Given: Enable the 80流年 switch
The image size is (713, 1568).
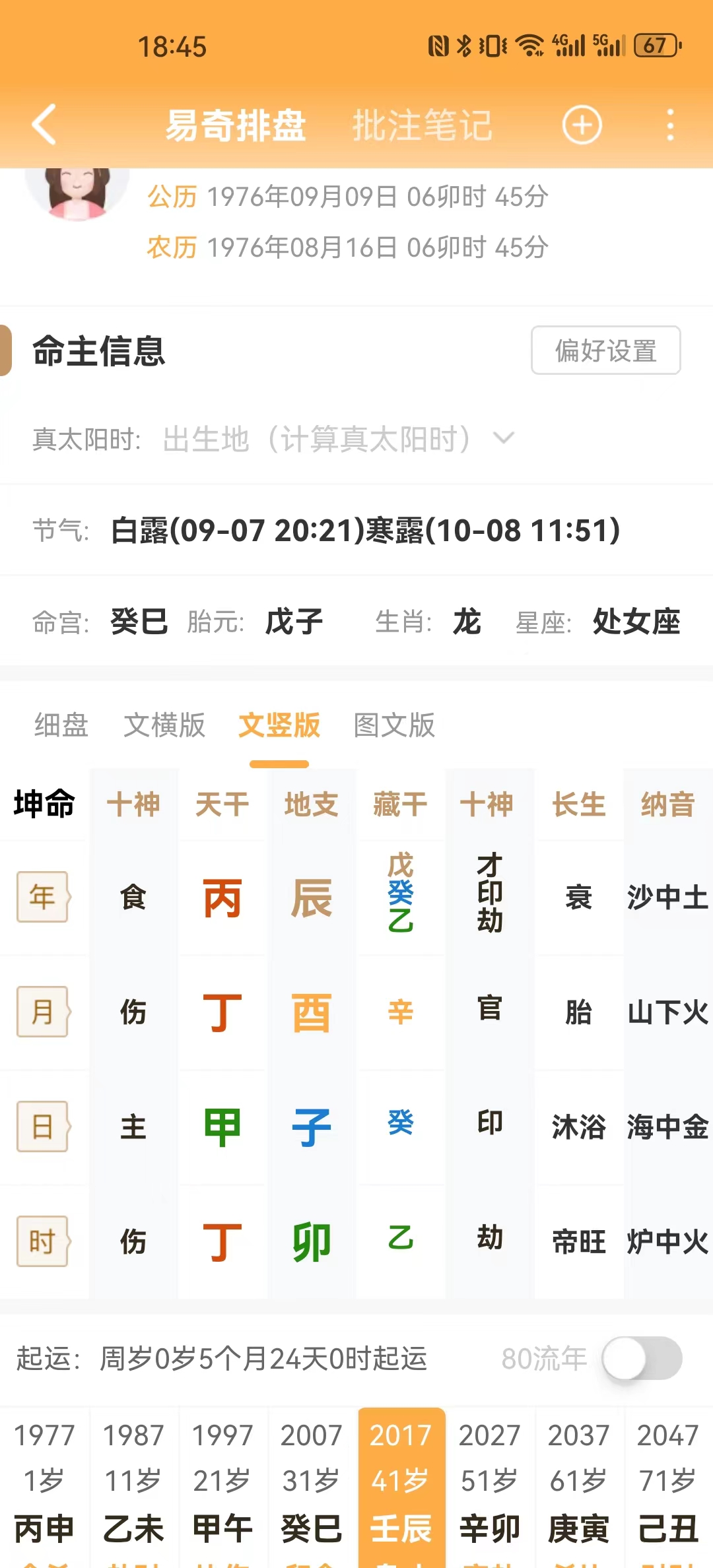Looking at the screenshot, I should 642,1358.
